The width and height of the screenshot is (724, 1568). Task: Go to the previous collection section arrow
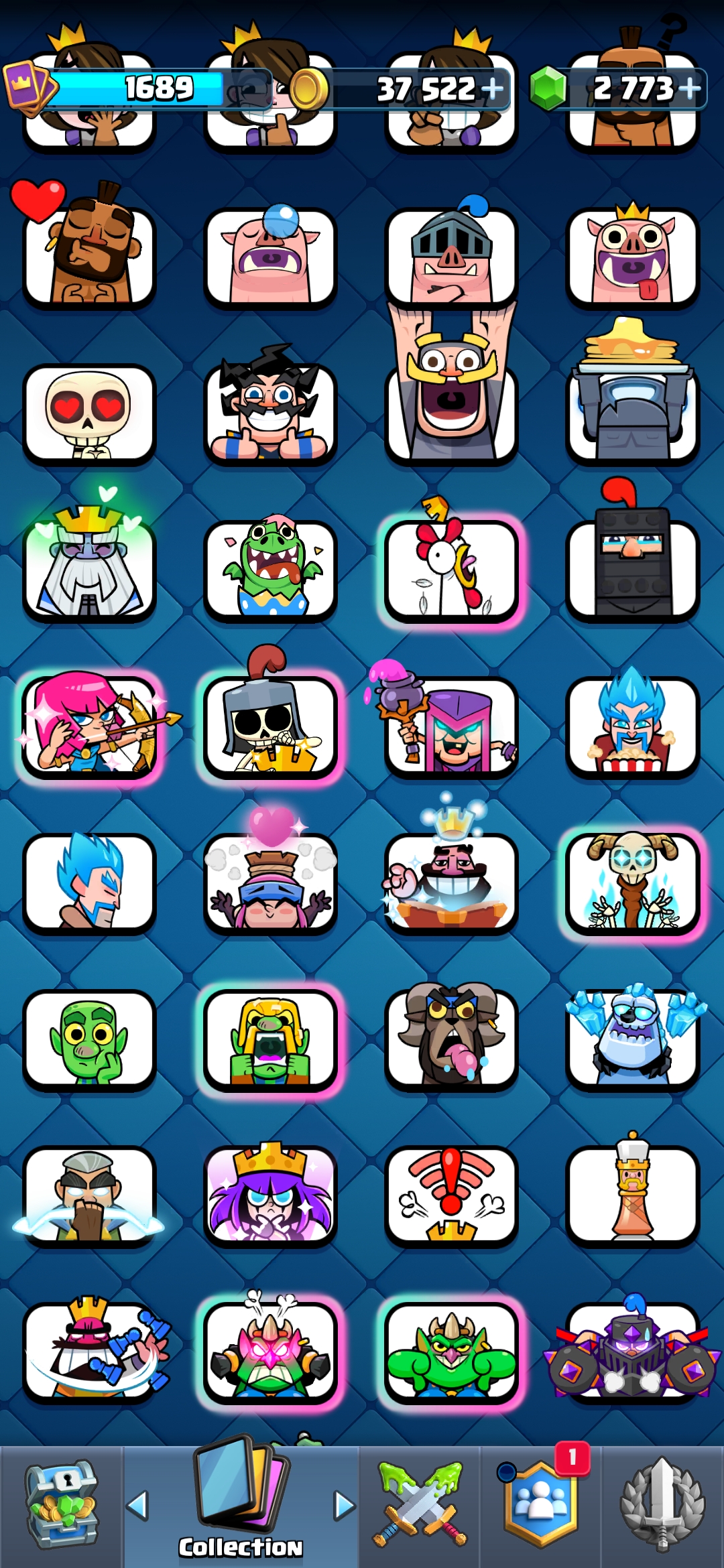pyautogui.click(x=137, y=1505)
